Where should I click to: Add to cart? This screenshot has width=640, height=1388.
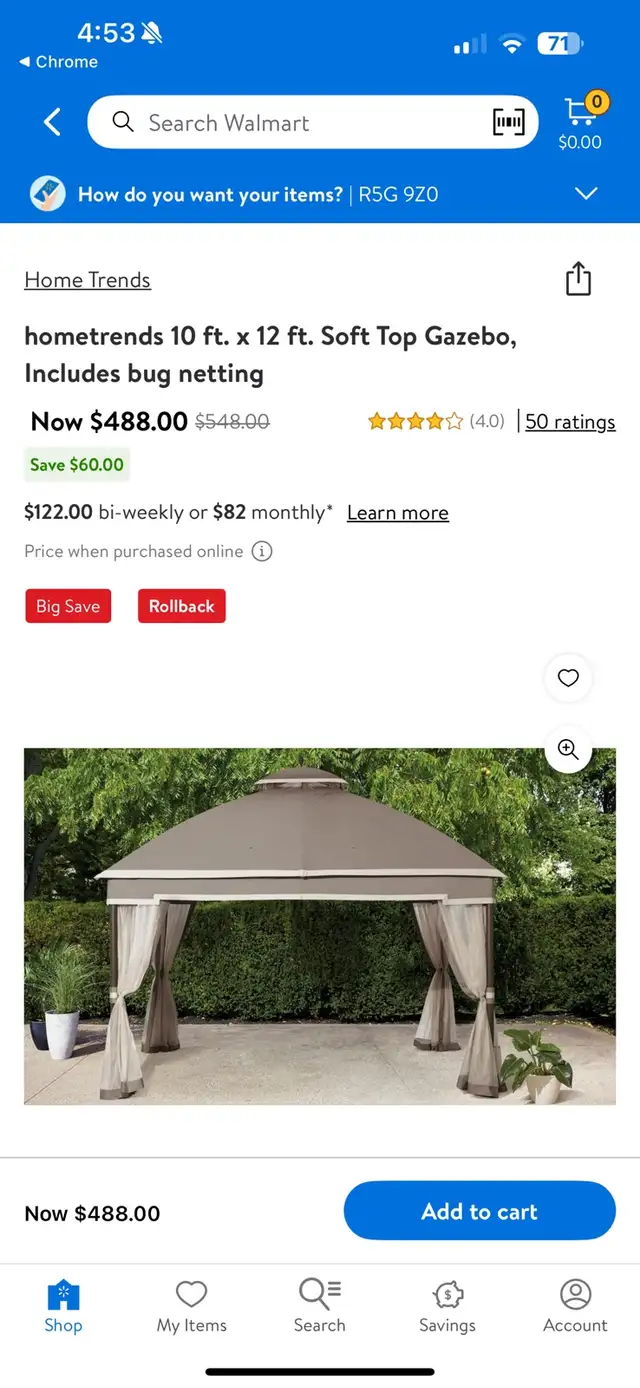pos(480,1211)
